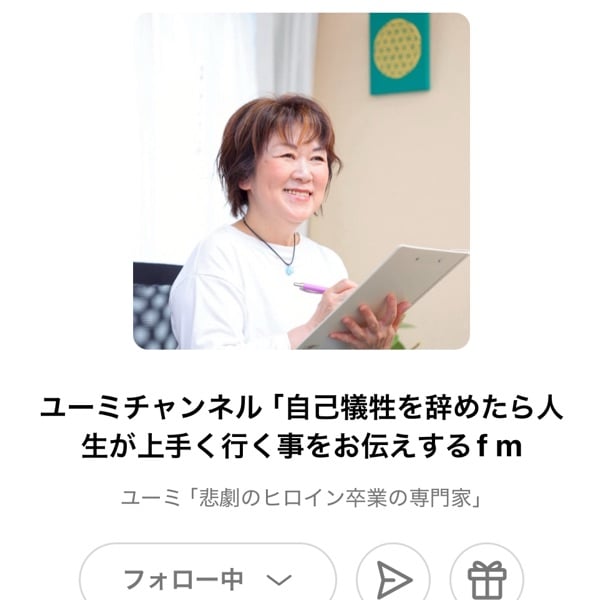This screenshot has width=600, height=600.
Task: Open the フォロー中 following dropdown
Action: [x=207, y=578]
